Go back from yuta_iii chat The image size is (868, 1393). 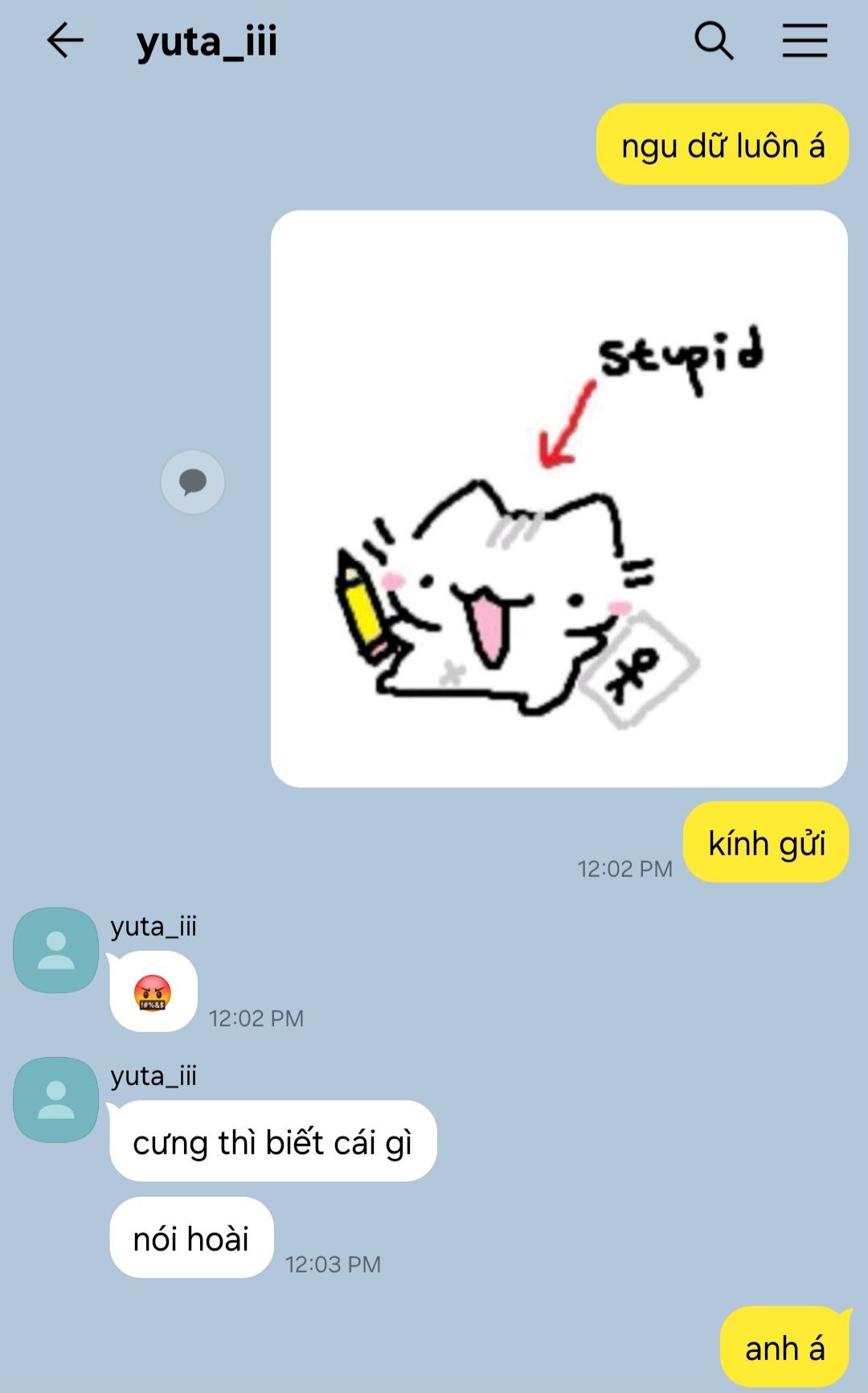[x=65, y=40]
